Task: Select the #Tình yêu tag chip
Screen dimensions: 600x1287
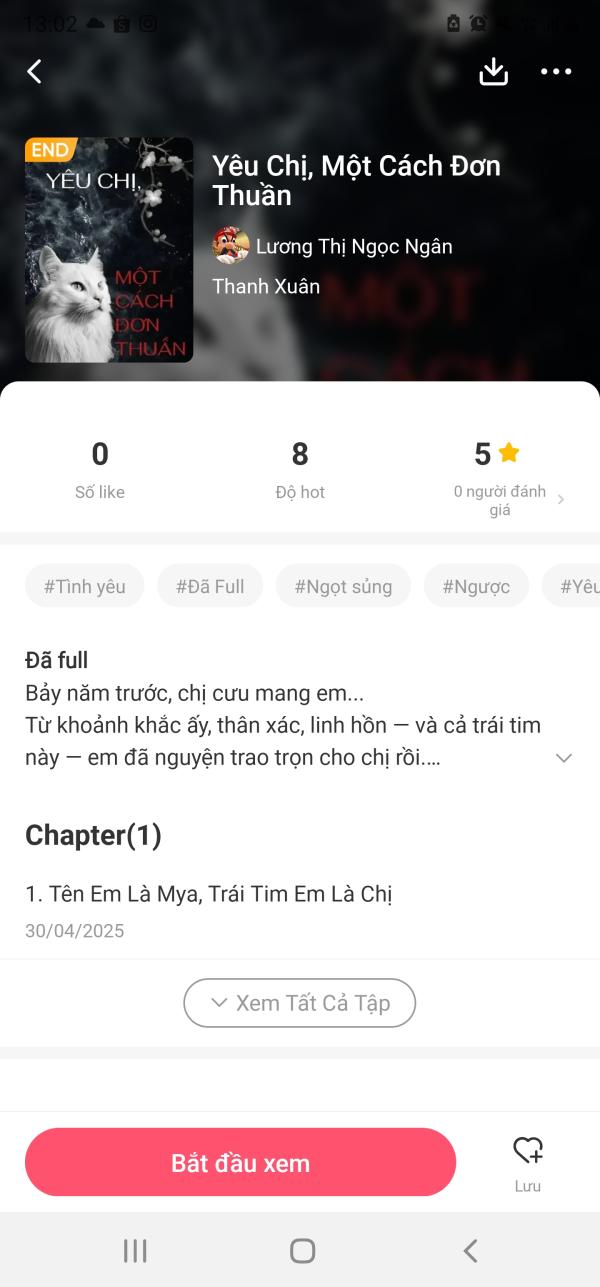Action: click(85, 586)
